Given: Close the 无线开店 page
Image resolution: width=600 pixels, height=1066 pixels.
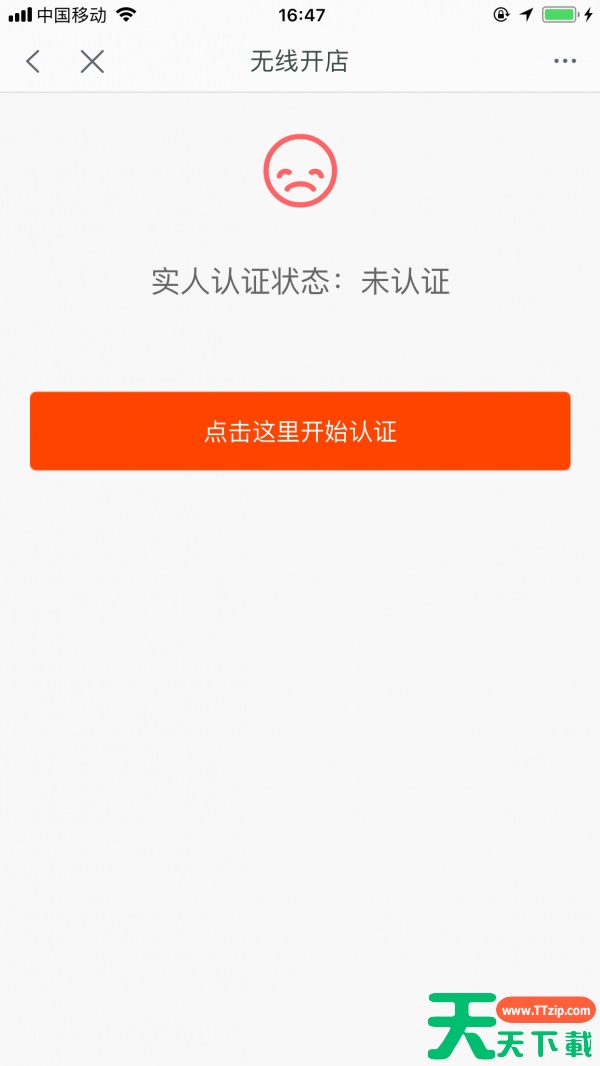Looking at the screenshot, I should pos(92,62).
